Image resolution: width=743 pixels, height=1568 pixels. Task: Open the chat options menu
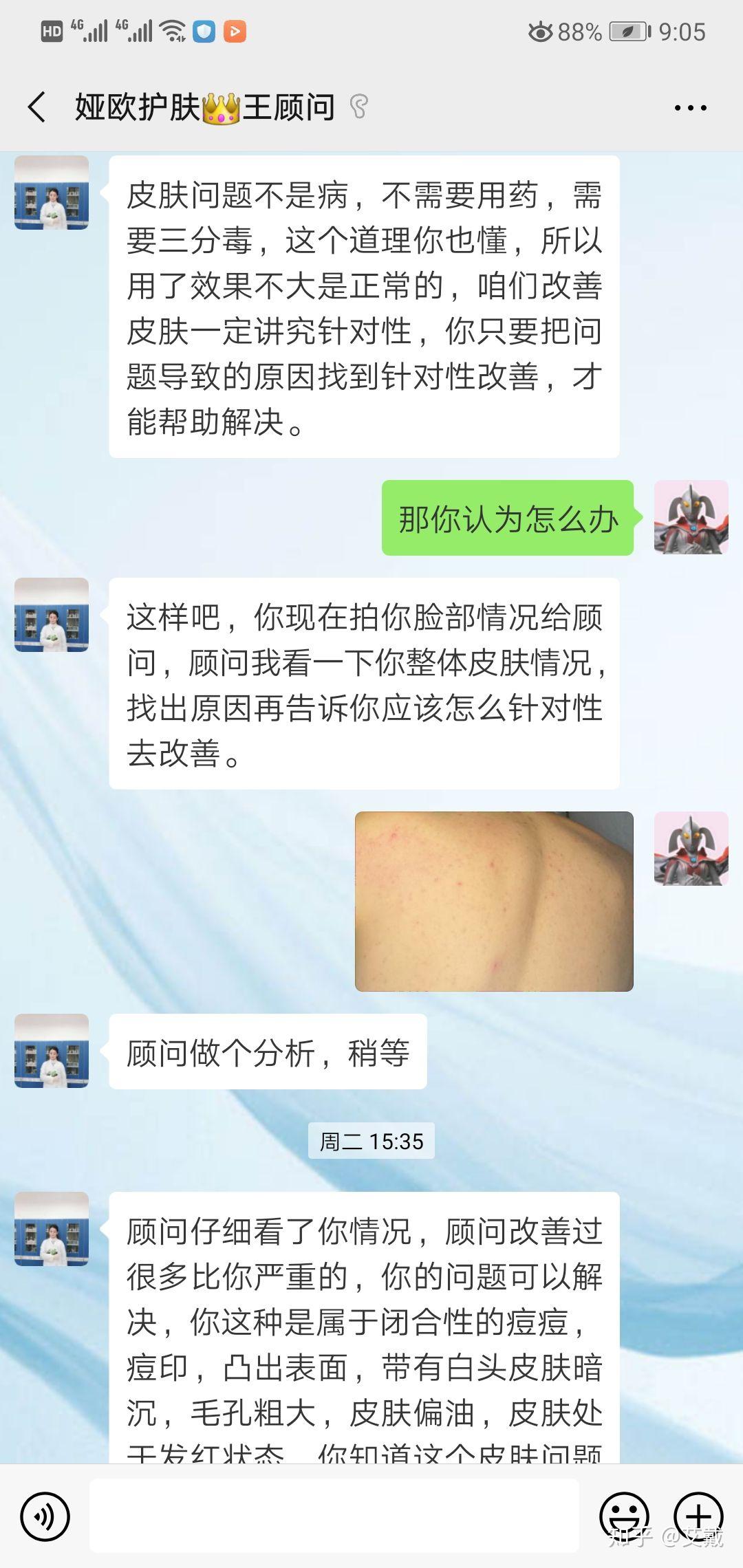(690, 108)
